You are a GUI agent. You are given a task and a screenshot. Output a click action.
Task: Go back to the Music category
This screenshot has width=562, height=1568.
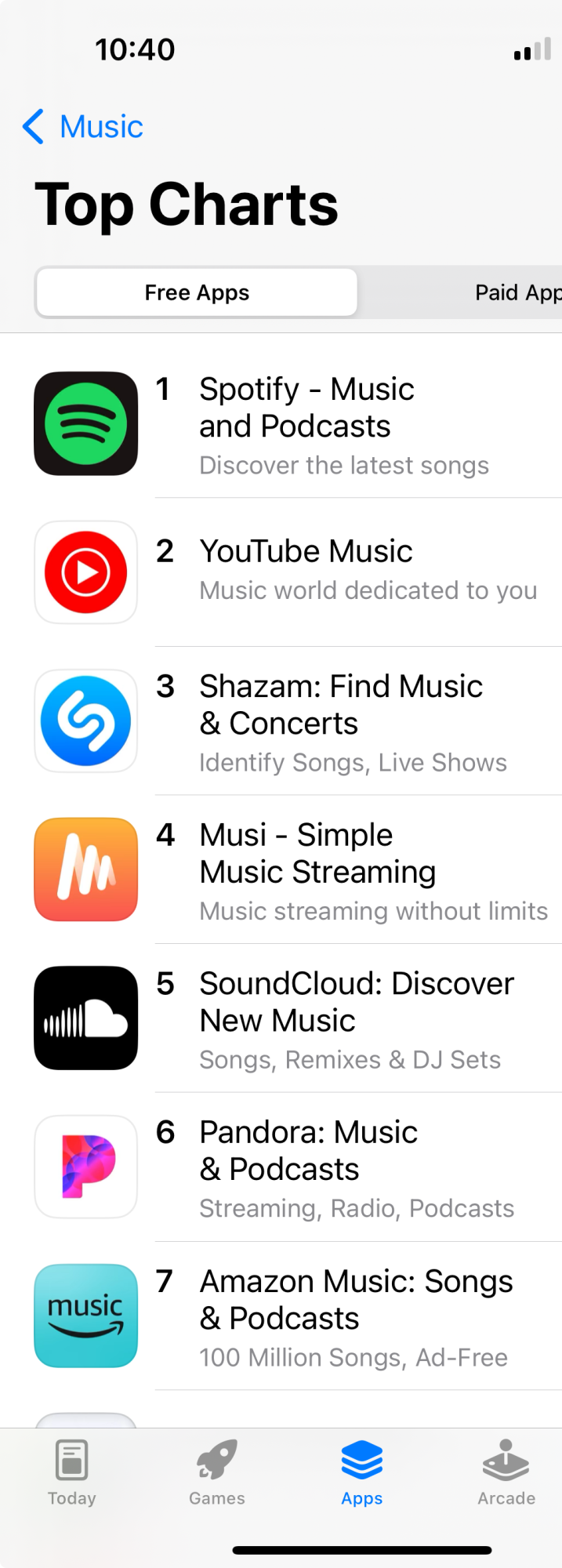click(83, 127)
